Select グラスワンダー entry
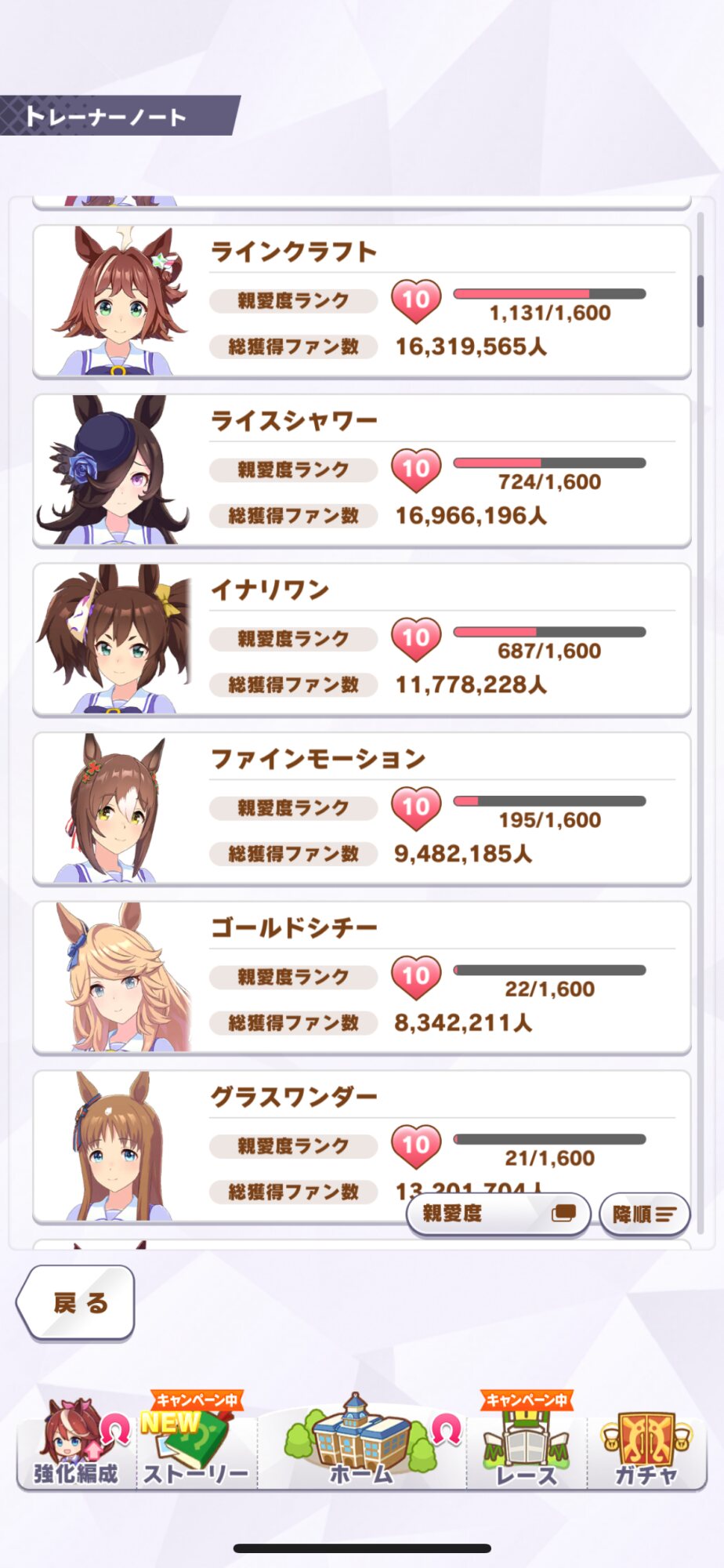724x1568 pixels. click(361, 1129)
